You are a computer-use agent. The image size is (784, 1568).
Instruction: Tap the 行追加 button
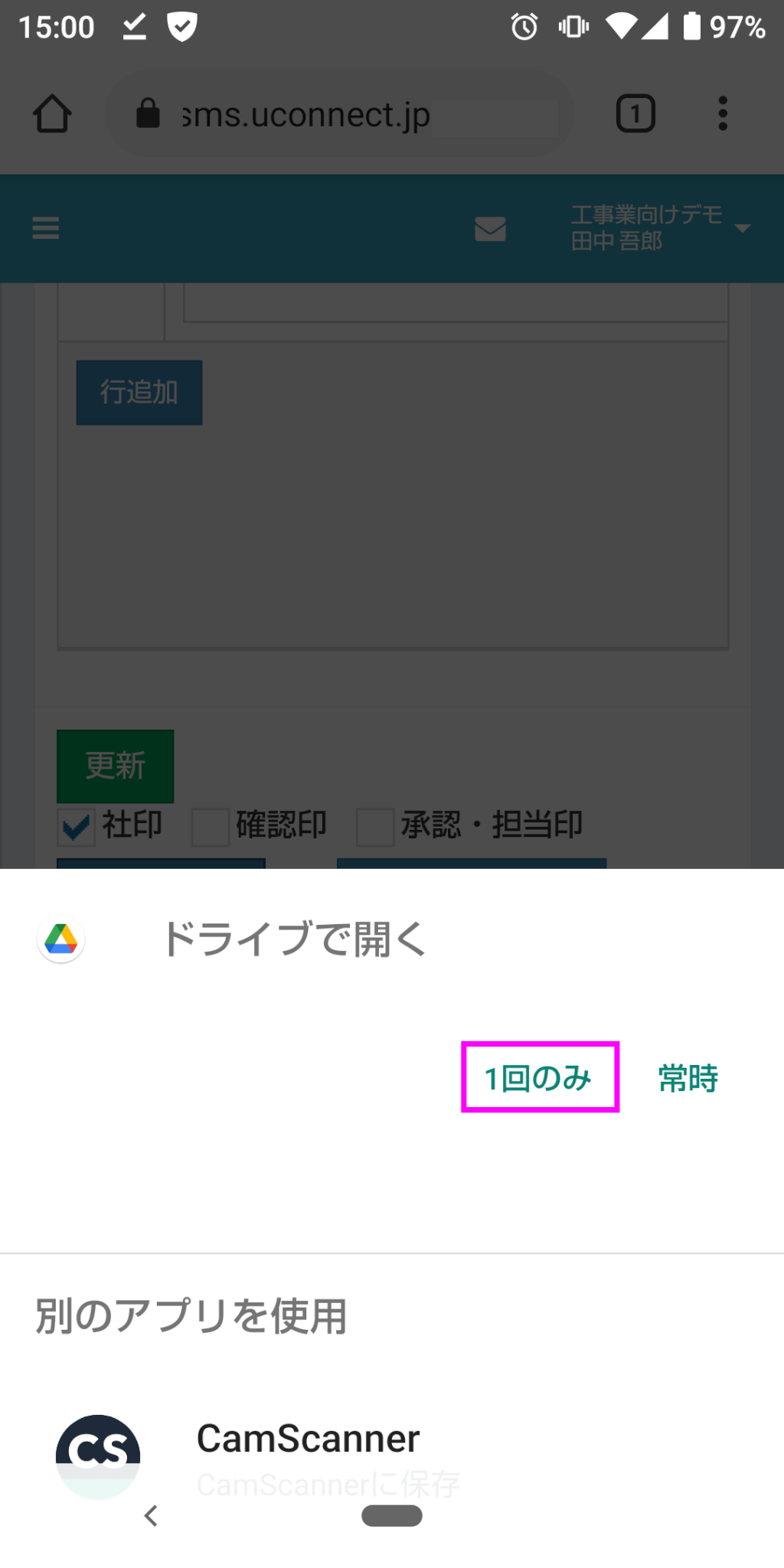pos(139,392)
